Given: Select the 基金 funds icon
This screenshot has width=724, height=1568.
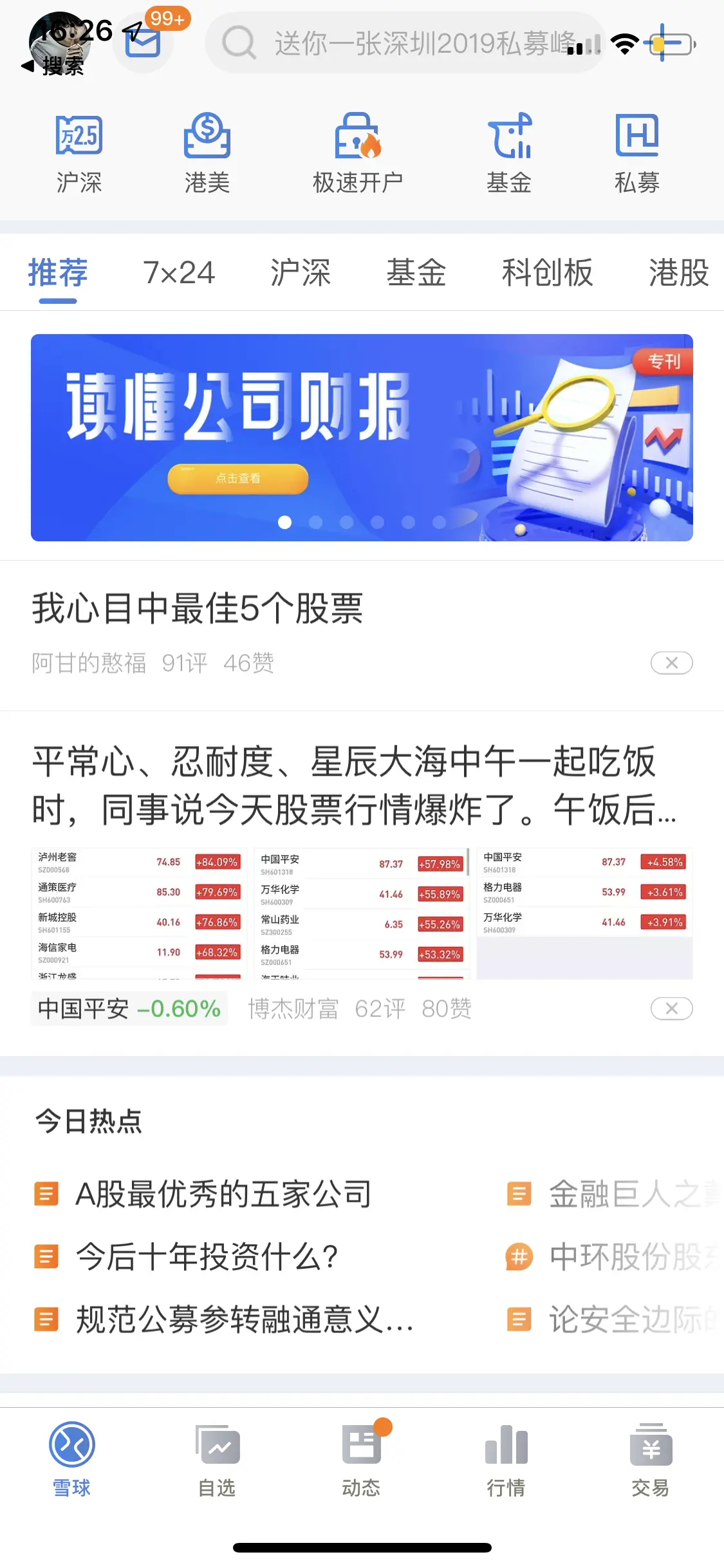Looking at the screenshot, I should [508, 151].
